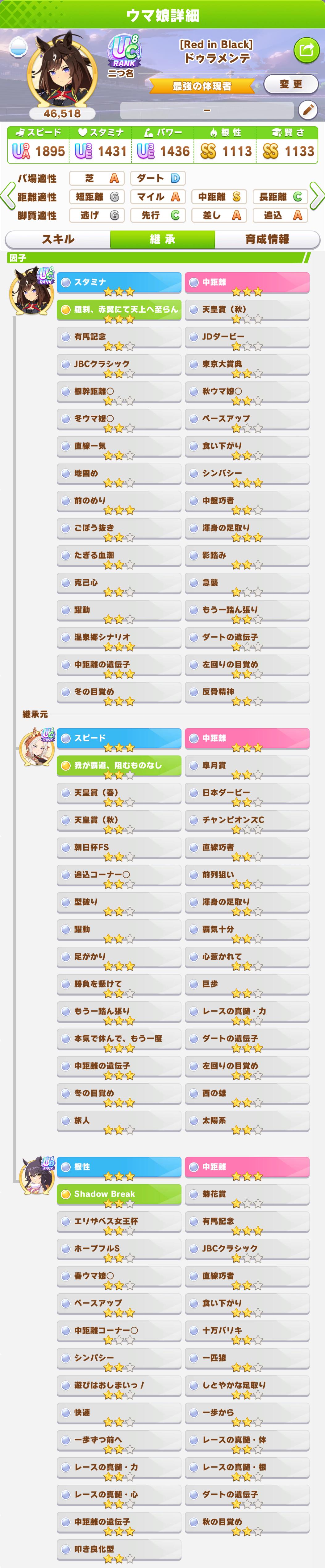
Task: Tap the 旅人 factor
Action: (119, 1121)
